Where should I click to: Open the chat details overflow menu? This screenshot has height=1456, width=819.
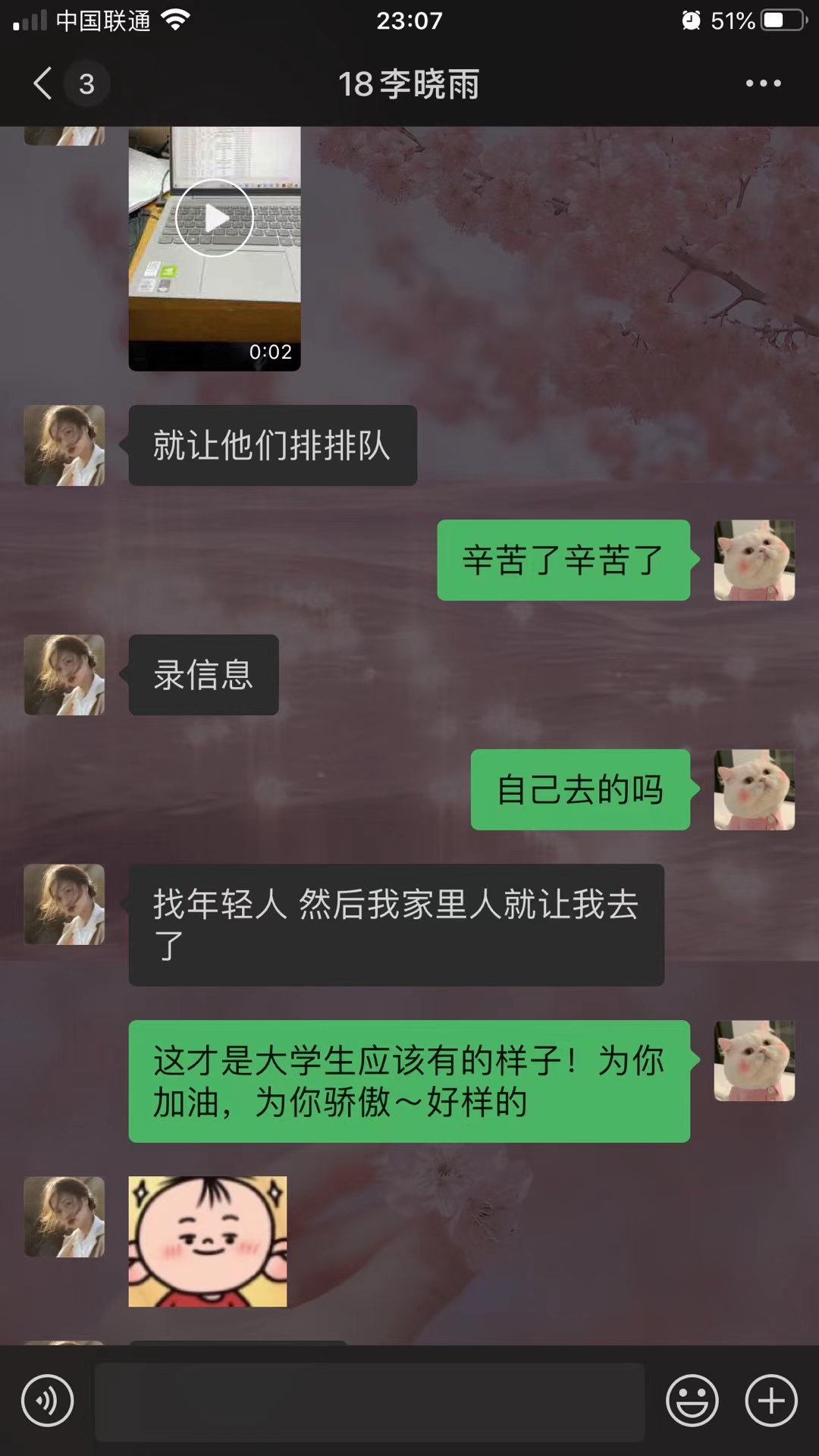coord(763,83)
